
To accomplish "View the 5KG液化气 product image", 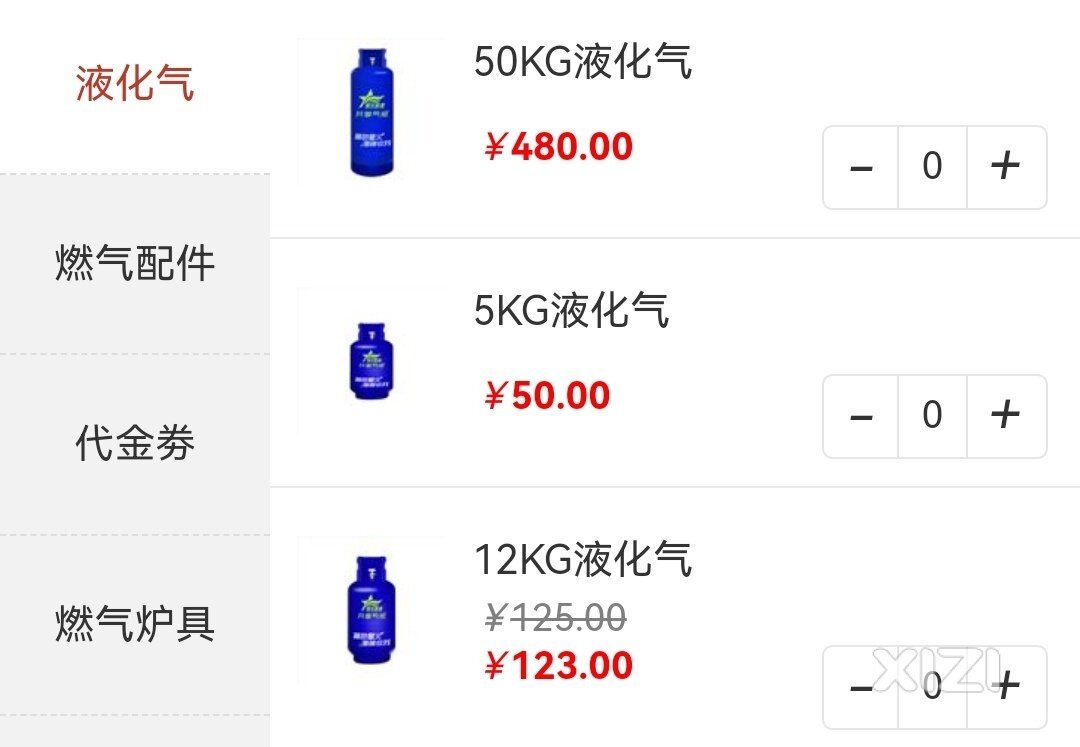I will click(x=371, y=361).
